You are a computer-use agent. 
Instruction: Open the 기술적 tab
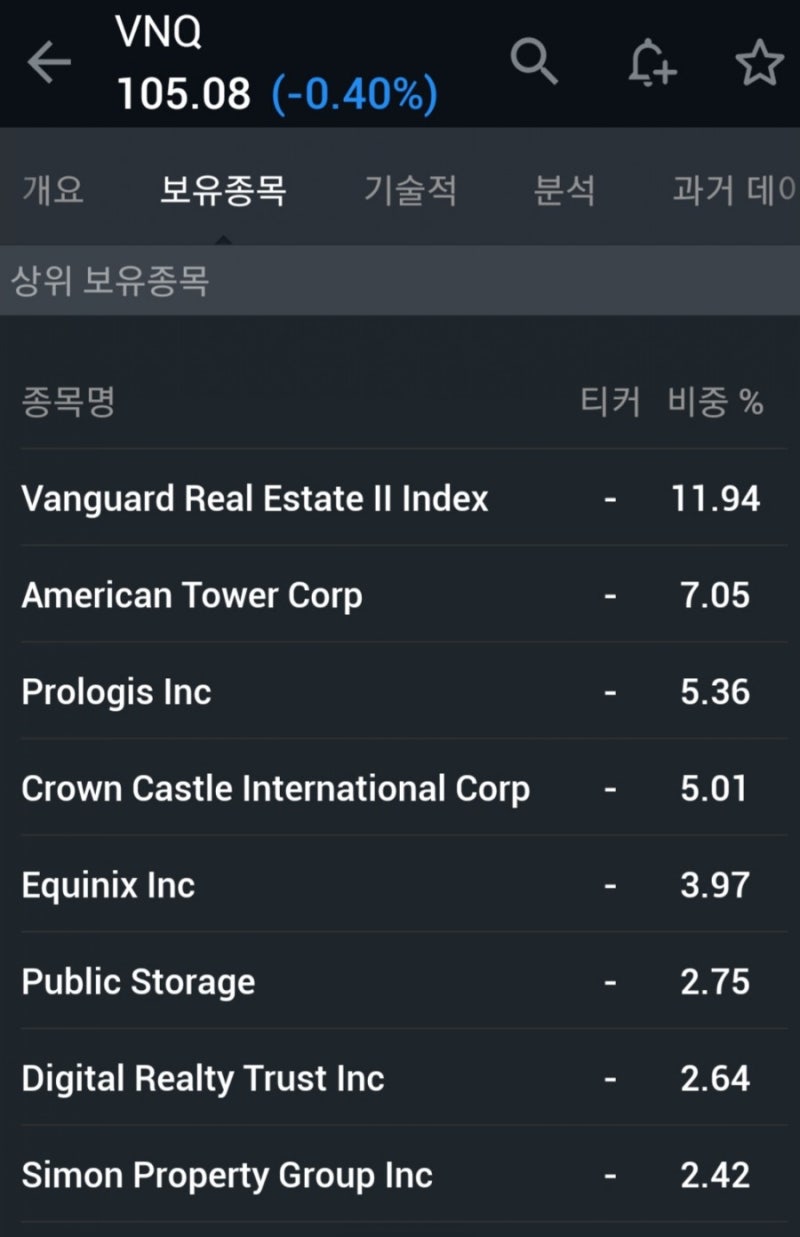(410, 192)
